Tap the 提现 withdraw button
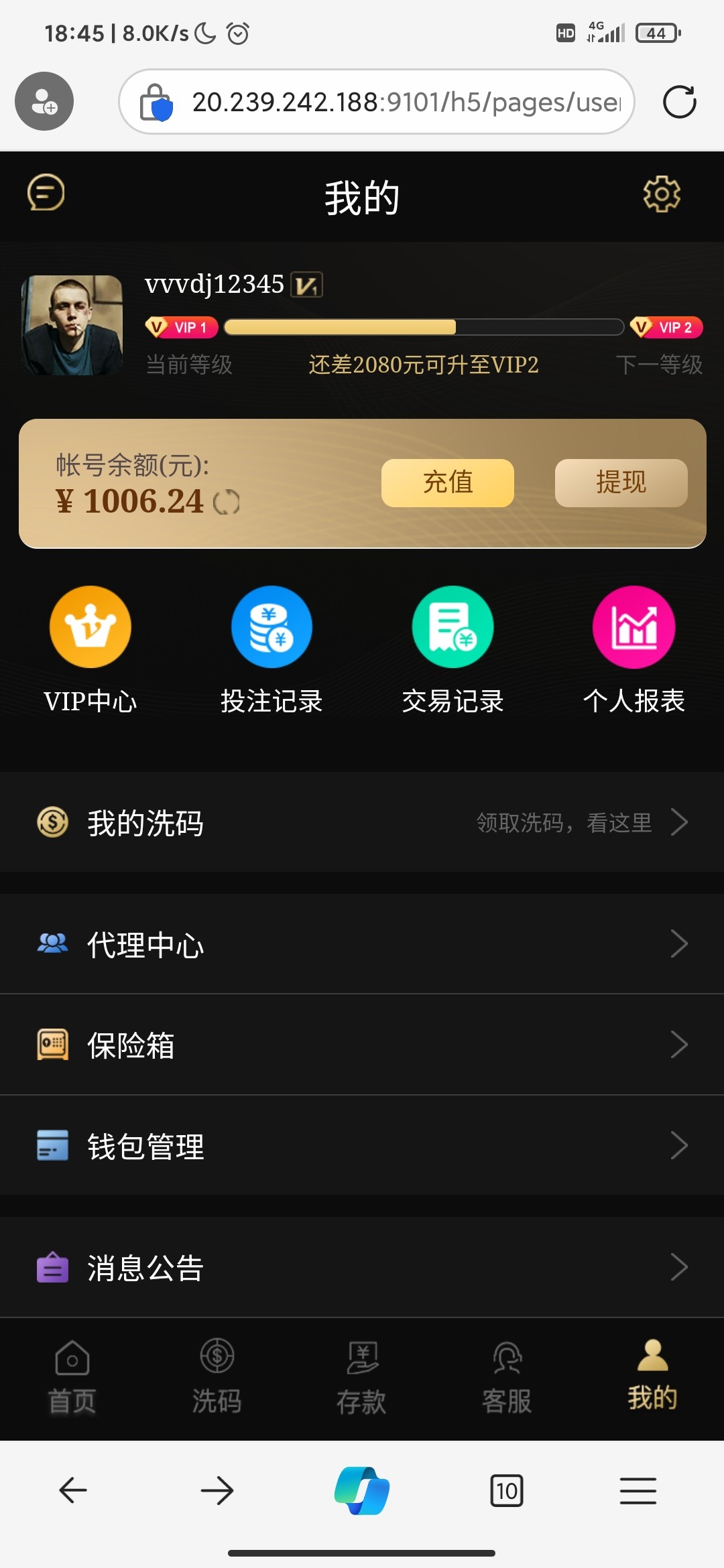724x1568 pixels. click(x=621, y=482)
